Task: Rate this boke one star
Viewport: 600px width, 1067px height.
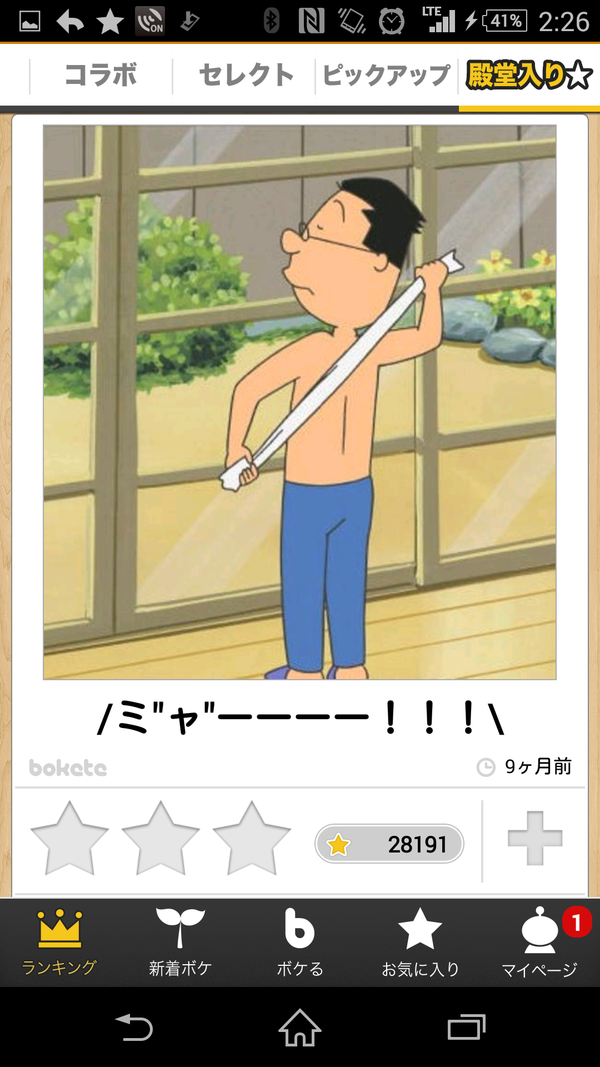Action: (x=70, y=839)
